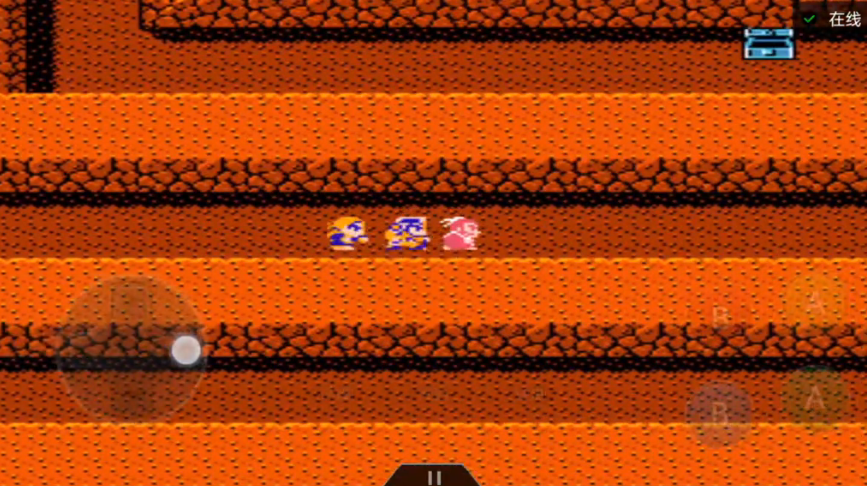Tap the small faint turbo B button

coord(721,315)
